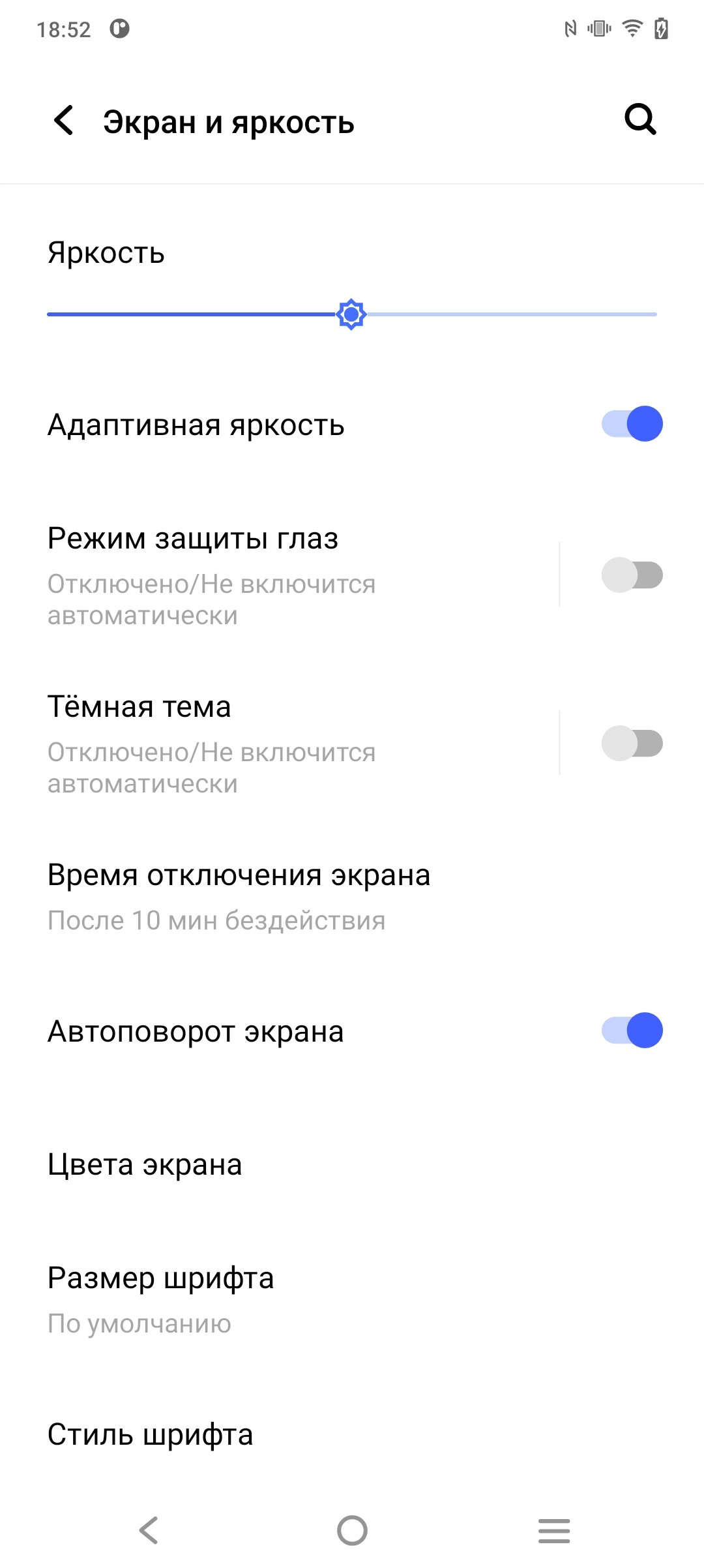Open recent apps from the navigation bar
The height and width of the screenshot is (1568, 704).
click(x=554, y=1530)
